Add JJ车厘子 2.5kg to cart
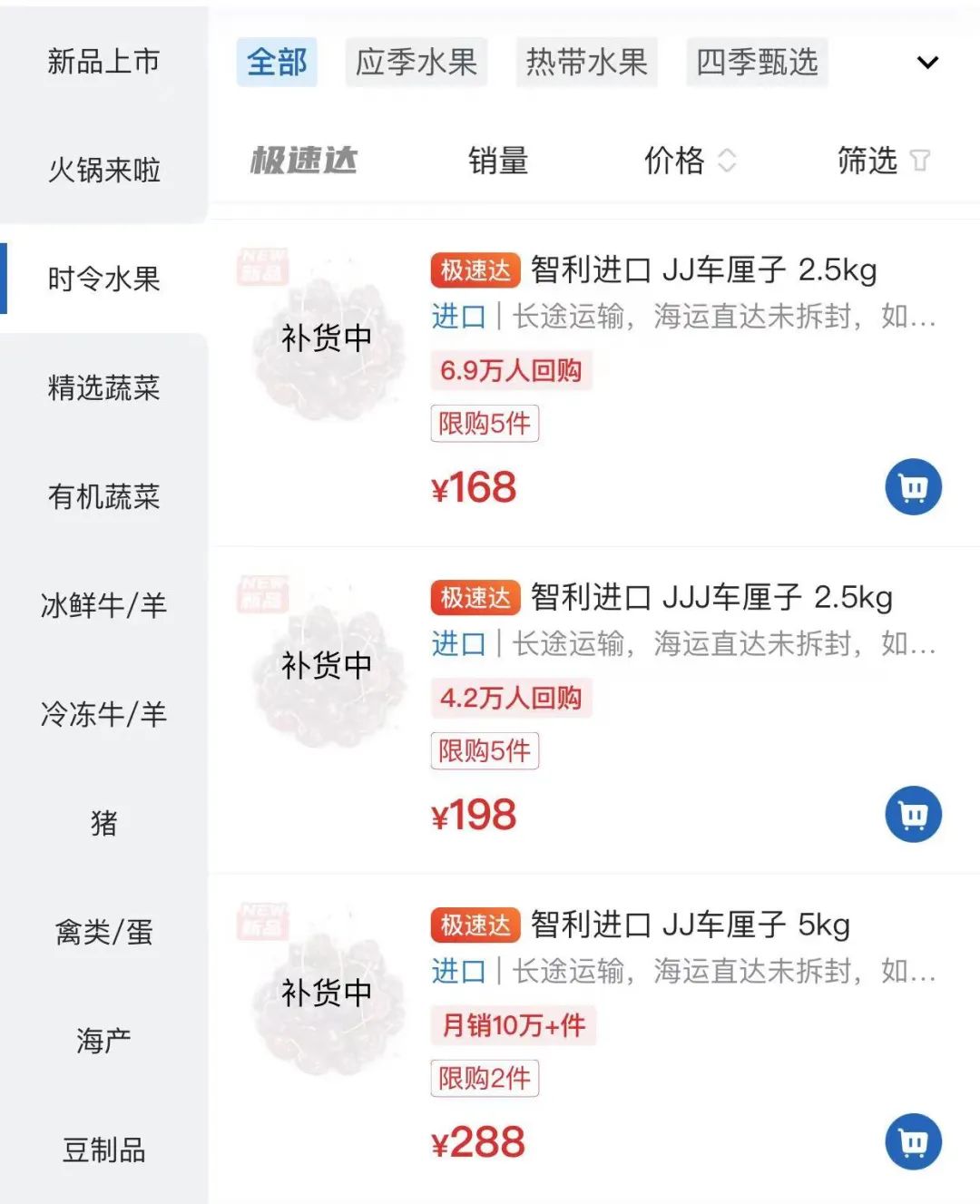 (x=913, y=487)
